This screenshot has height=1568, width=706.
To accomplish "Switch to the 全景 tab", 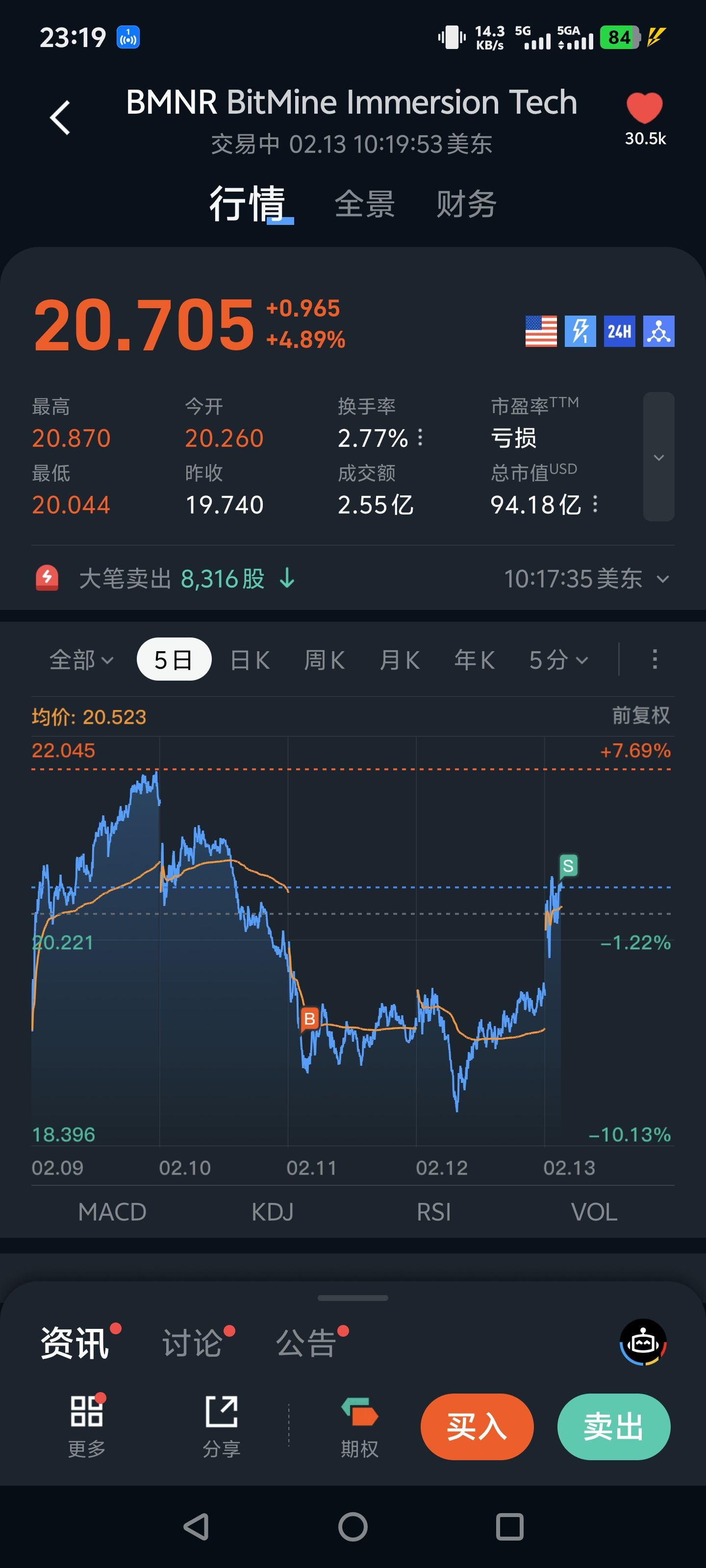I will pyautogui.click(x=364, y=204).
